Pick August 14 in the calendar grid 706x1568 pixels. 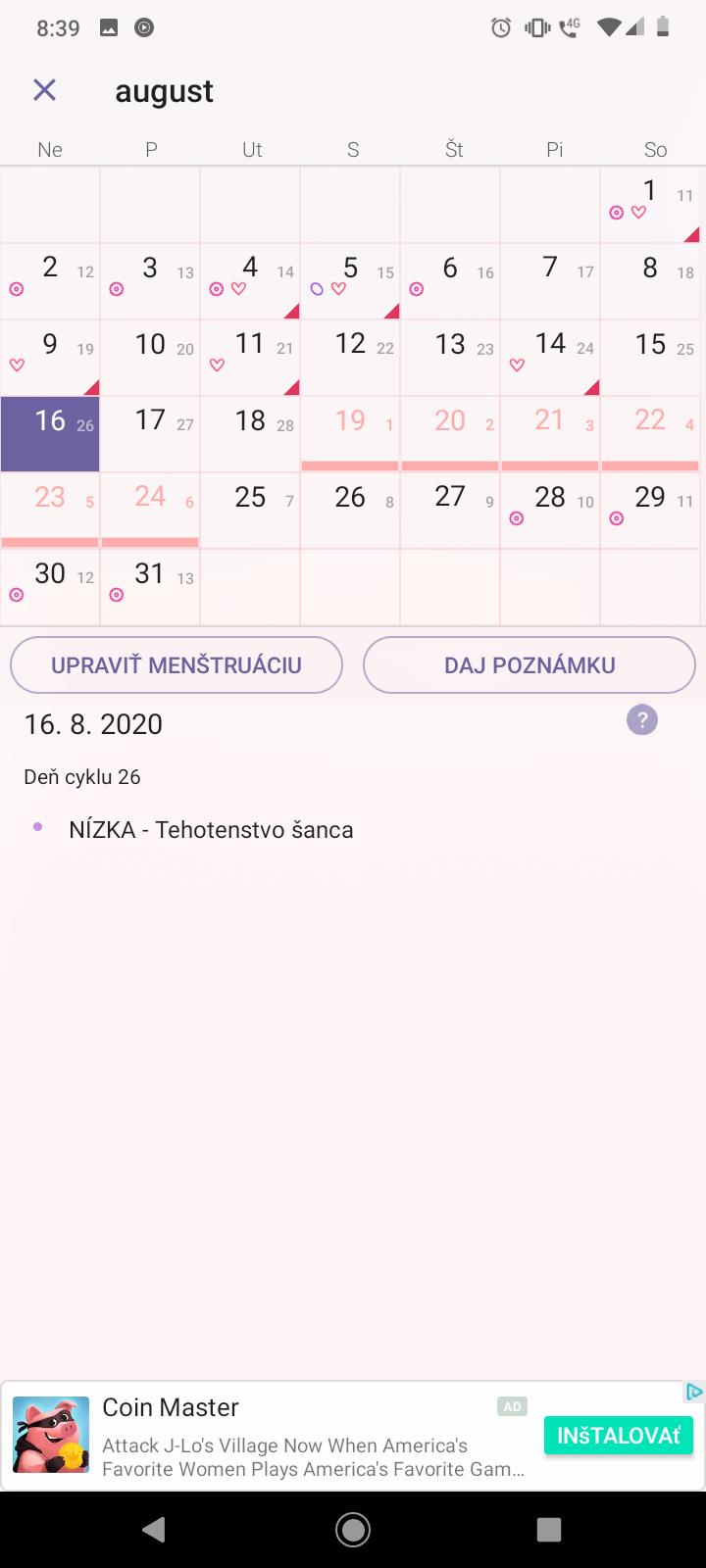coord(550,358)
